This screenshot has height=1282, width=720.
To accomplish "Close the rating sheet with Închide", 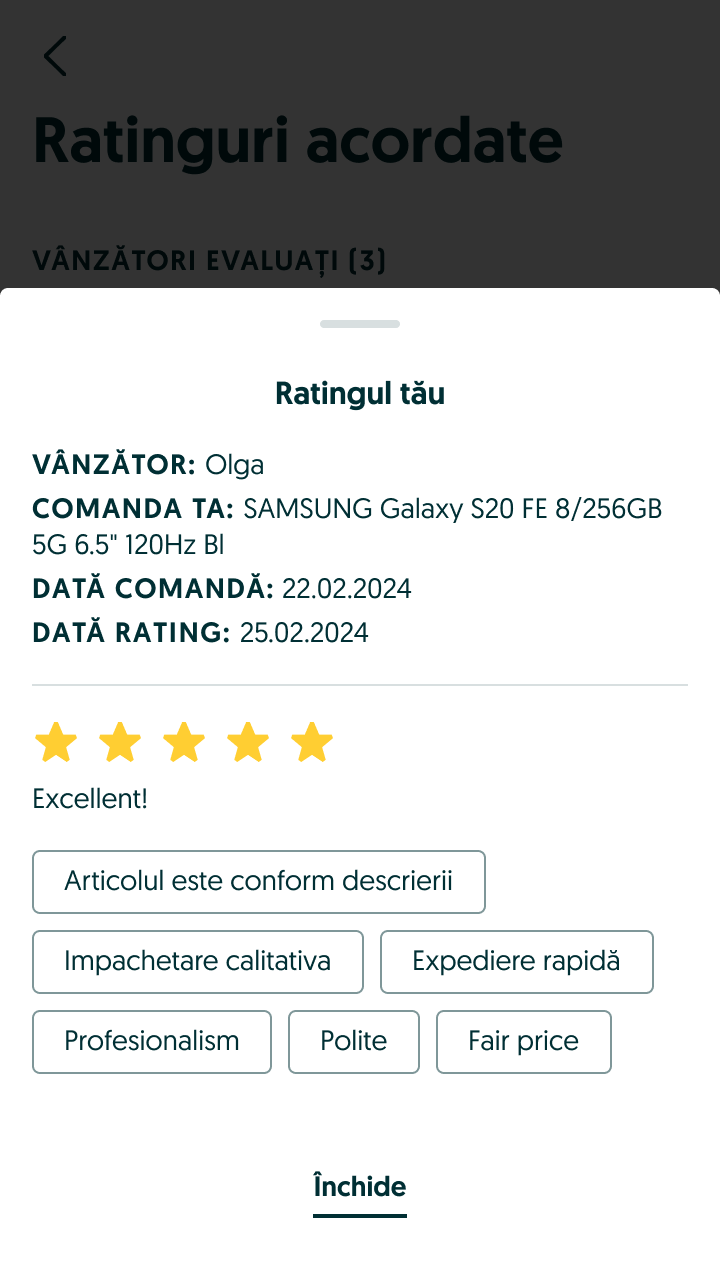I will coord(360,1188).
